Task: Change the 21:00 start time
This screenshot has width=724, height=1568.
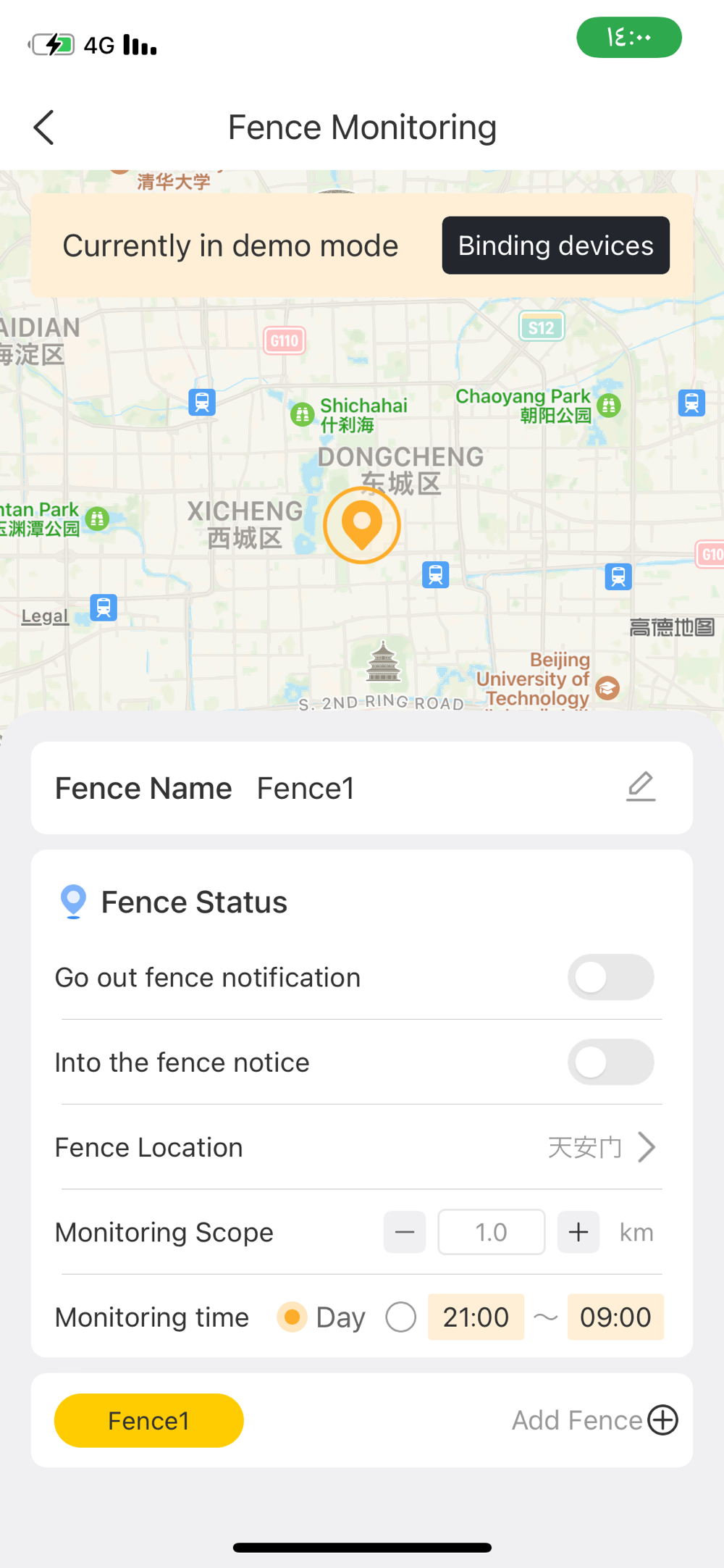Action: [476, 1317]
